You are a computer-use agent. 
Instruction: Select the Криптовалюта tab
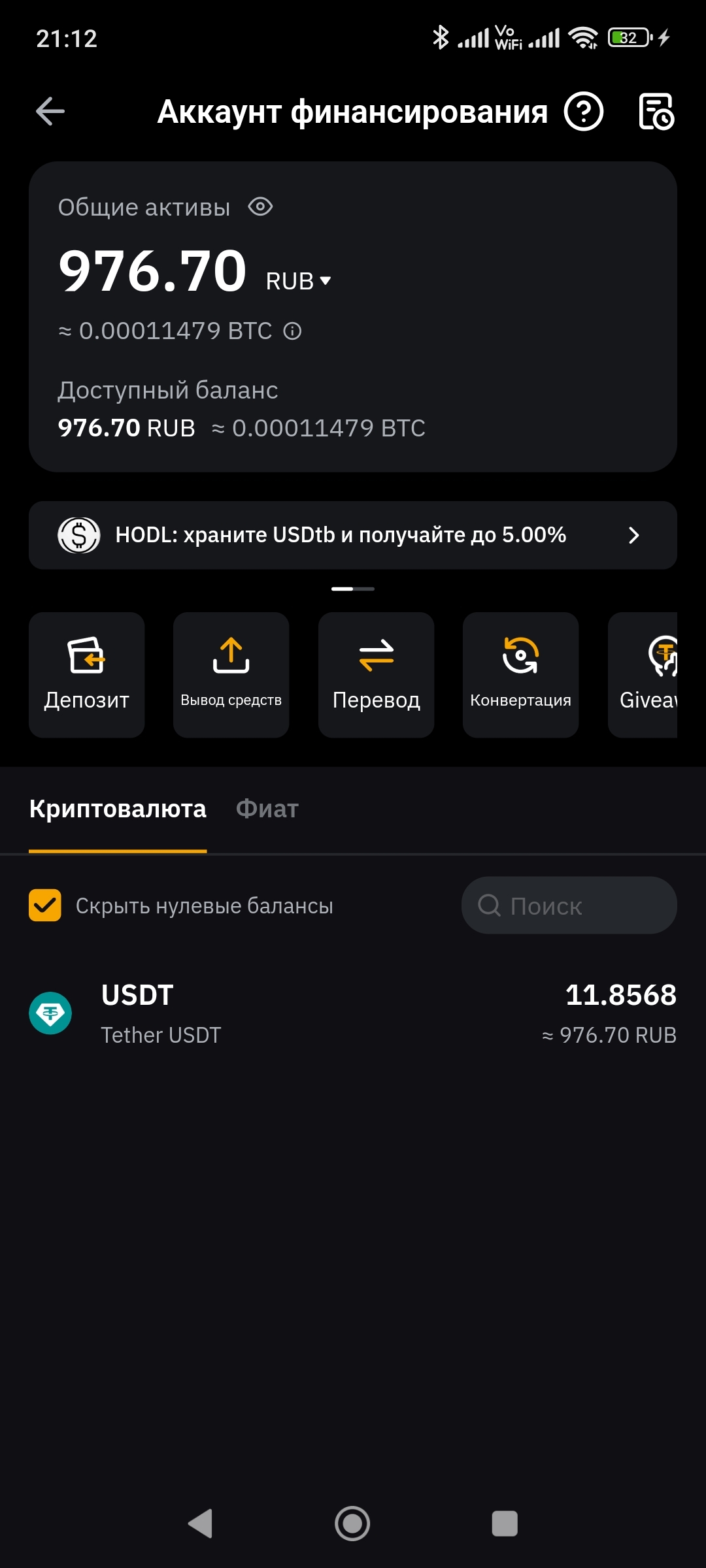pyautogui.click(x=118, y=809)
